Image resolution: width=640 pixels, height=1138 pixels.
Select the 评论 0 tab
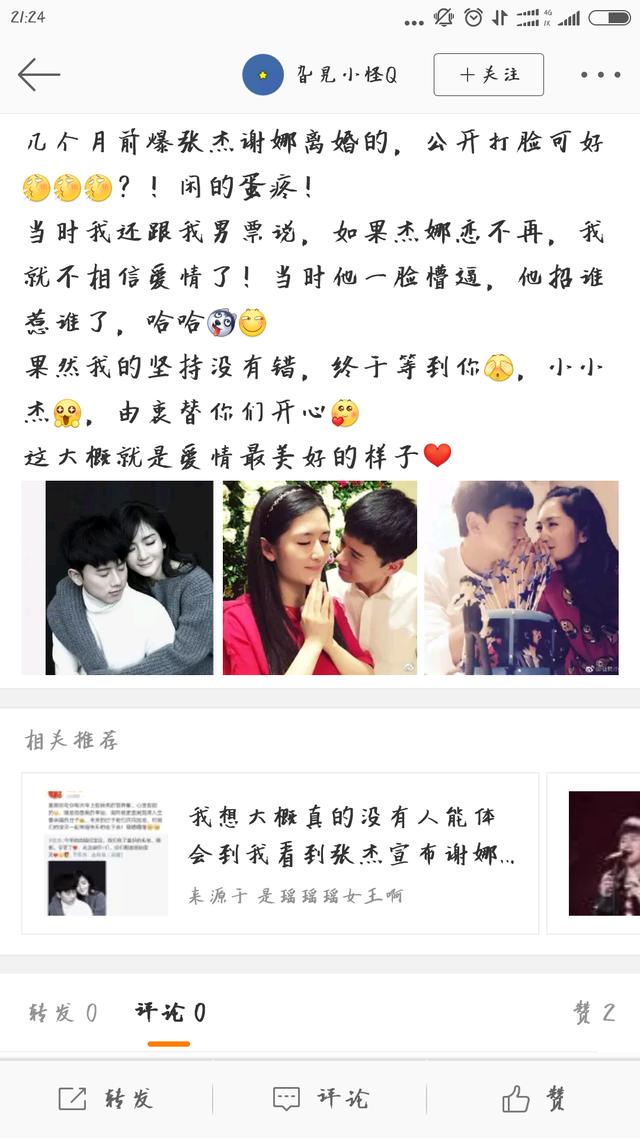pyautogui.click(x=169, y=1012)
